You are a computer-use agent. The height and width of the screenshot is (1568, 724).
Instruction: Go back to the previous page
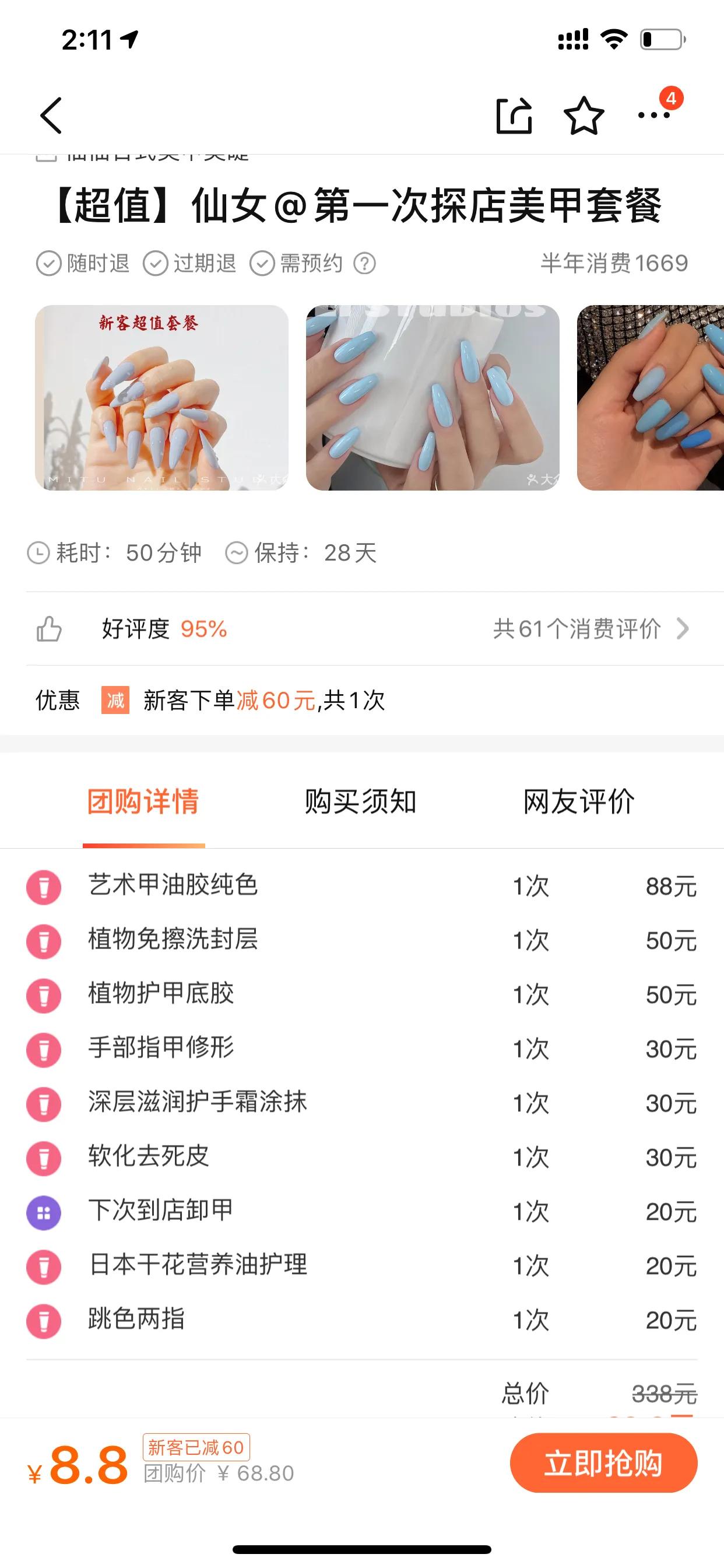[51, 115]
